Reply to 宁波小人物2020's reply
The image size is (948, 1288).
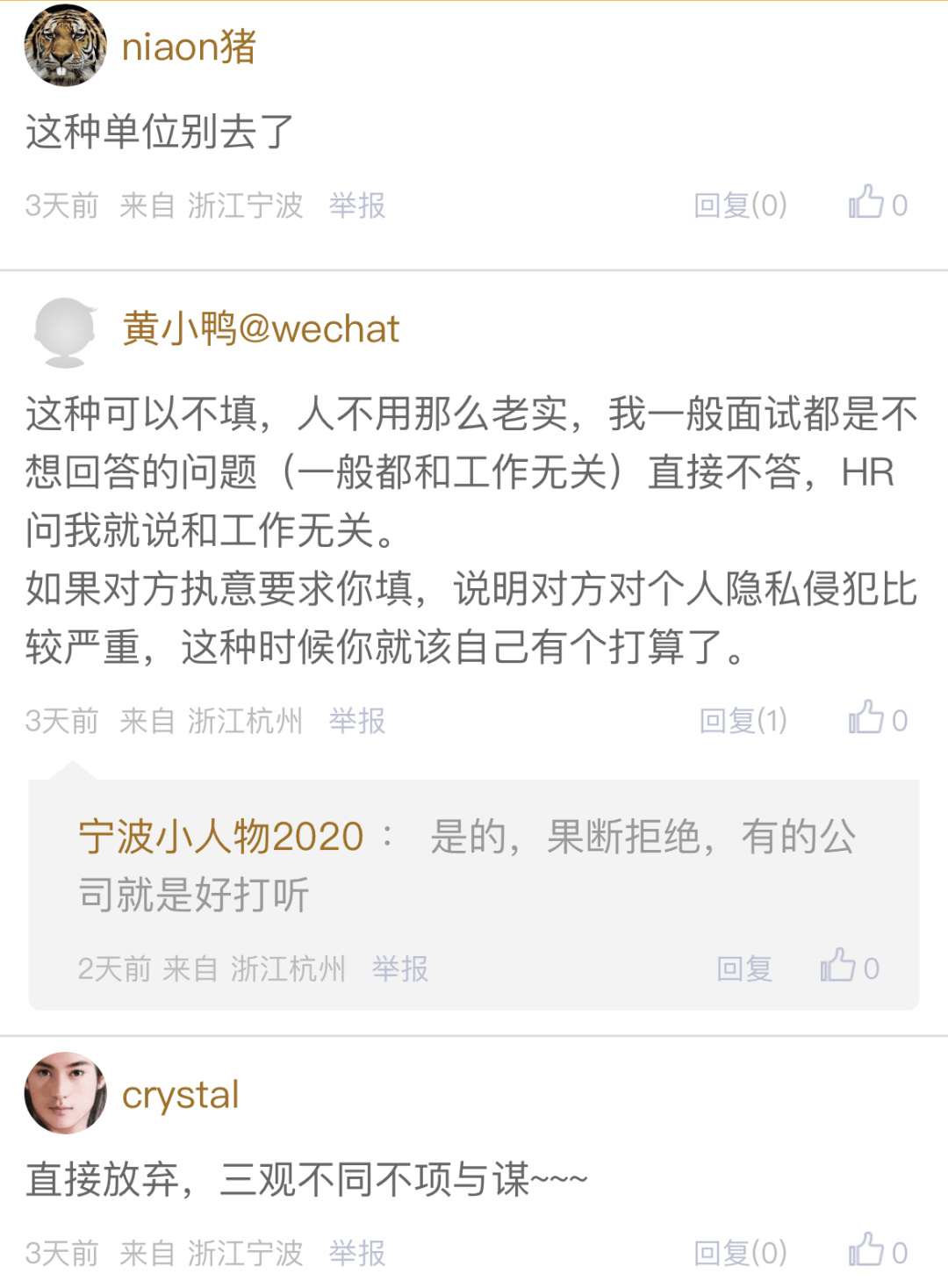(x=744, y=969)
